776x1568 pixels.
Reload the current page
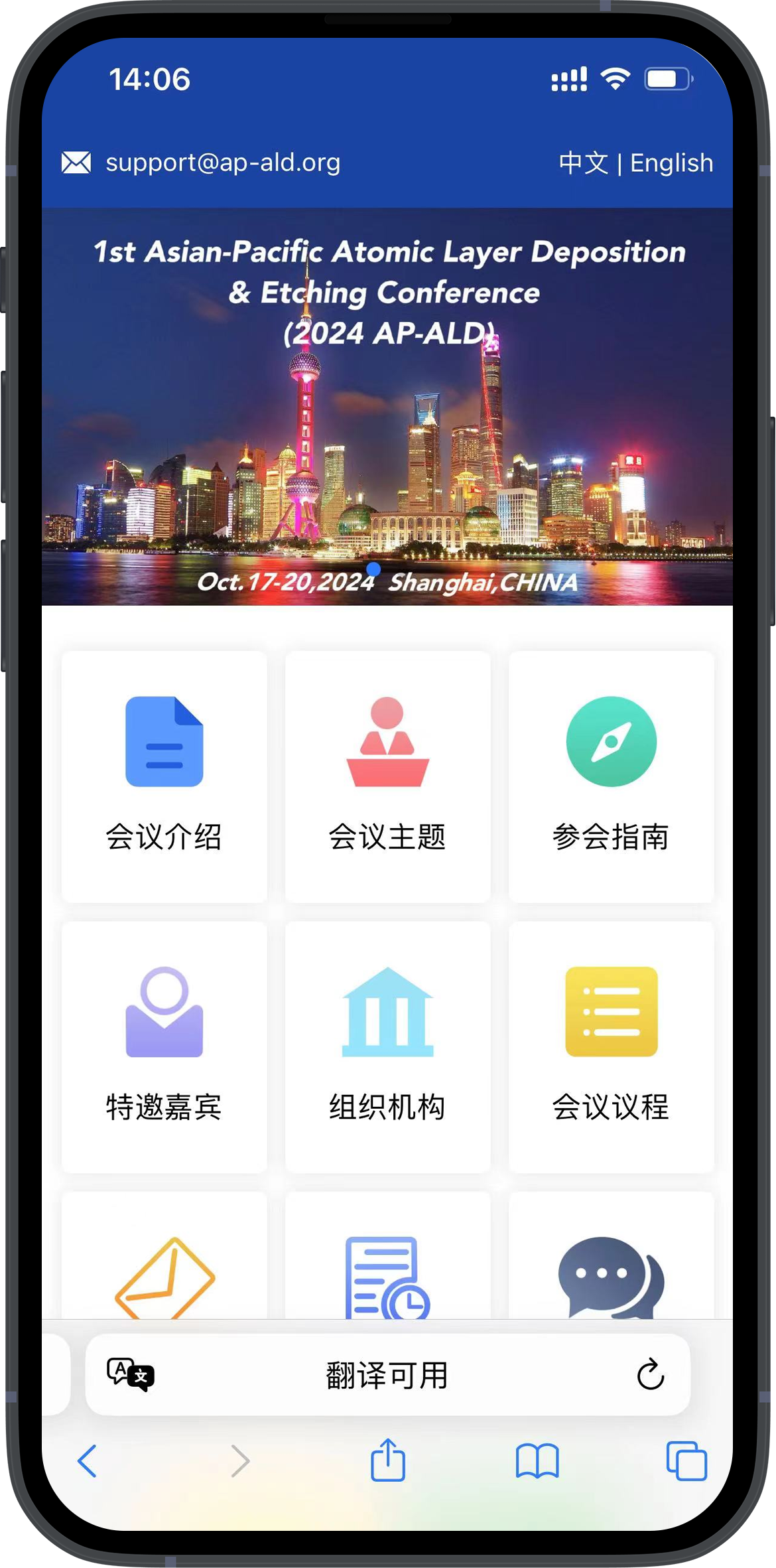[x=650, y=1375]
